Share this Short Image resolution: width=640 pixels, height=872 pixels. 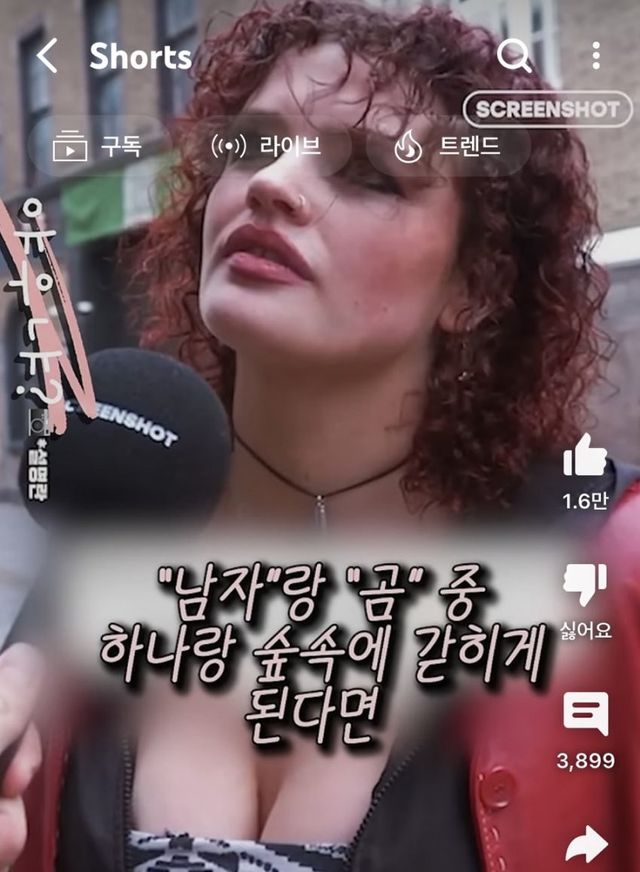pyautogui.click(x=585, y=845)
